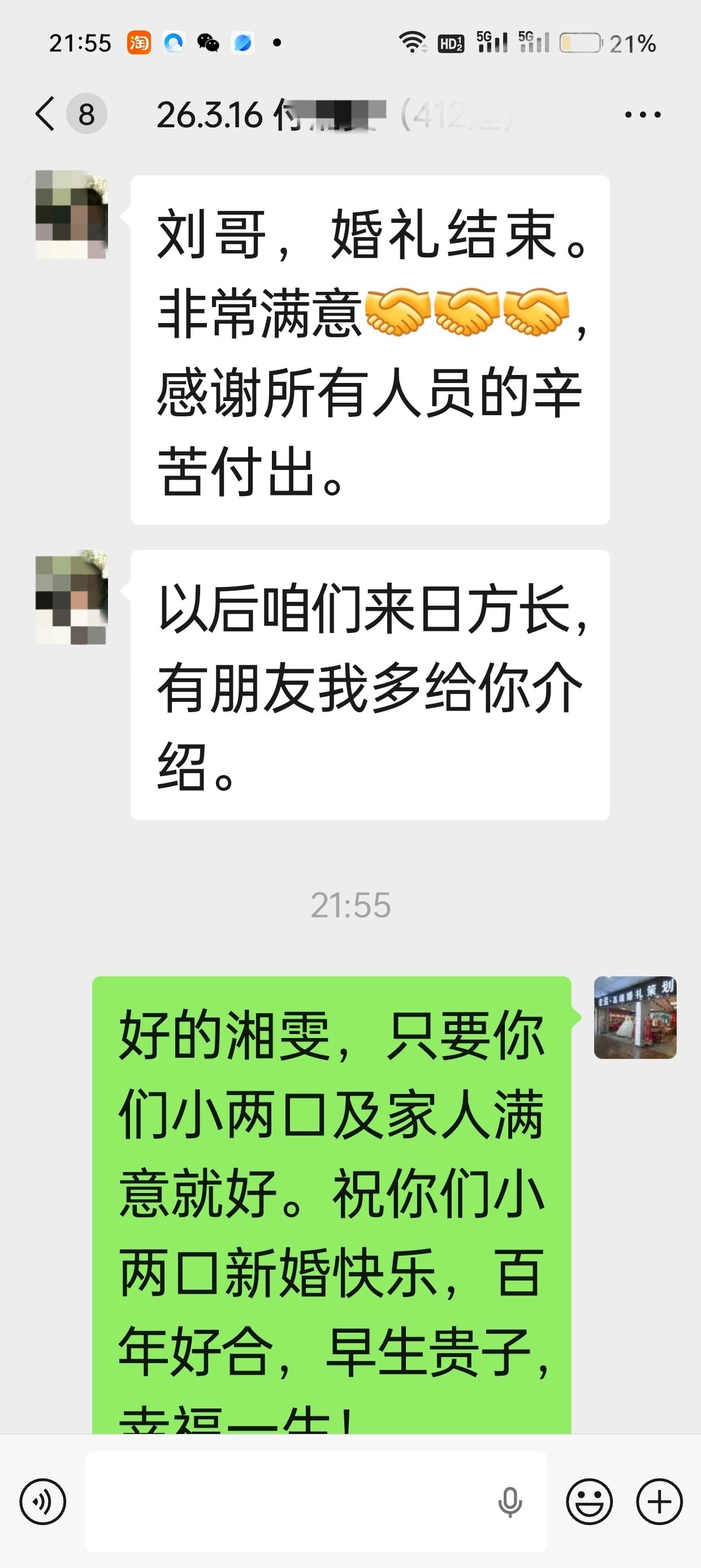The width and height of the screenshot is (701, 1568).
Task: Go back to the chat list
Action: click(x=46, y=114)
